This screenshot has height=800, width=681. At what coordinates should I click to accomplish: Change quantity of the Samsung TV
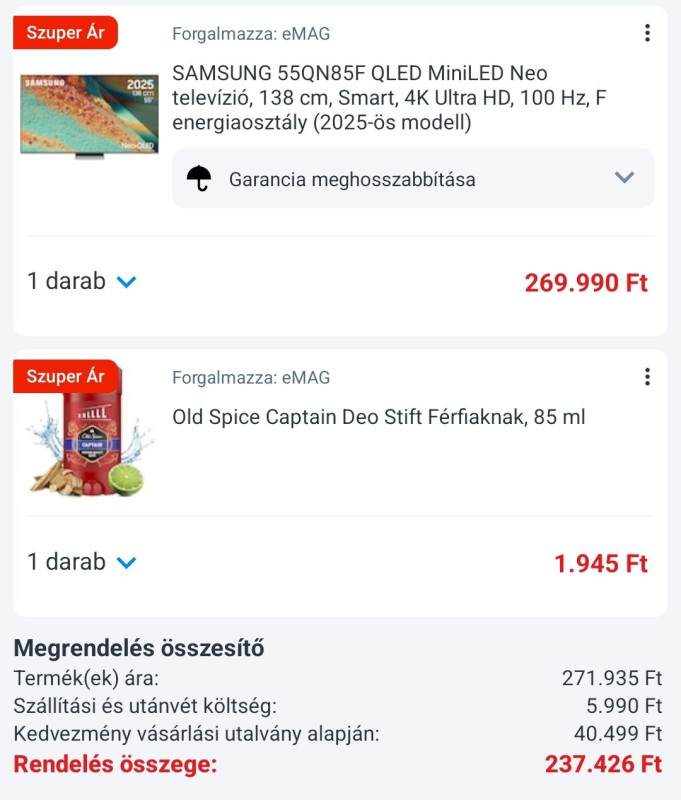click(x=82, y=282)
